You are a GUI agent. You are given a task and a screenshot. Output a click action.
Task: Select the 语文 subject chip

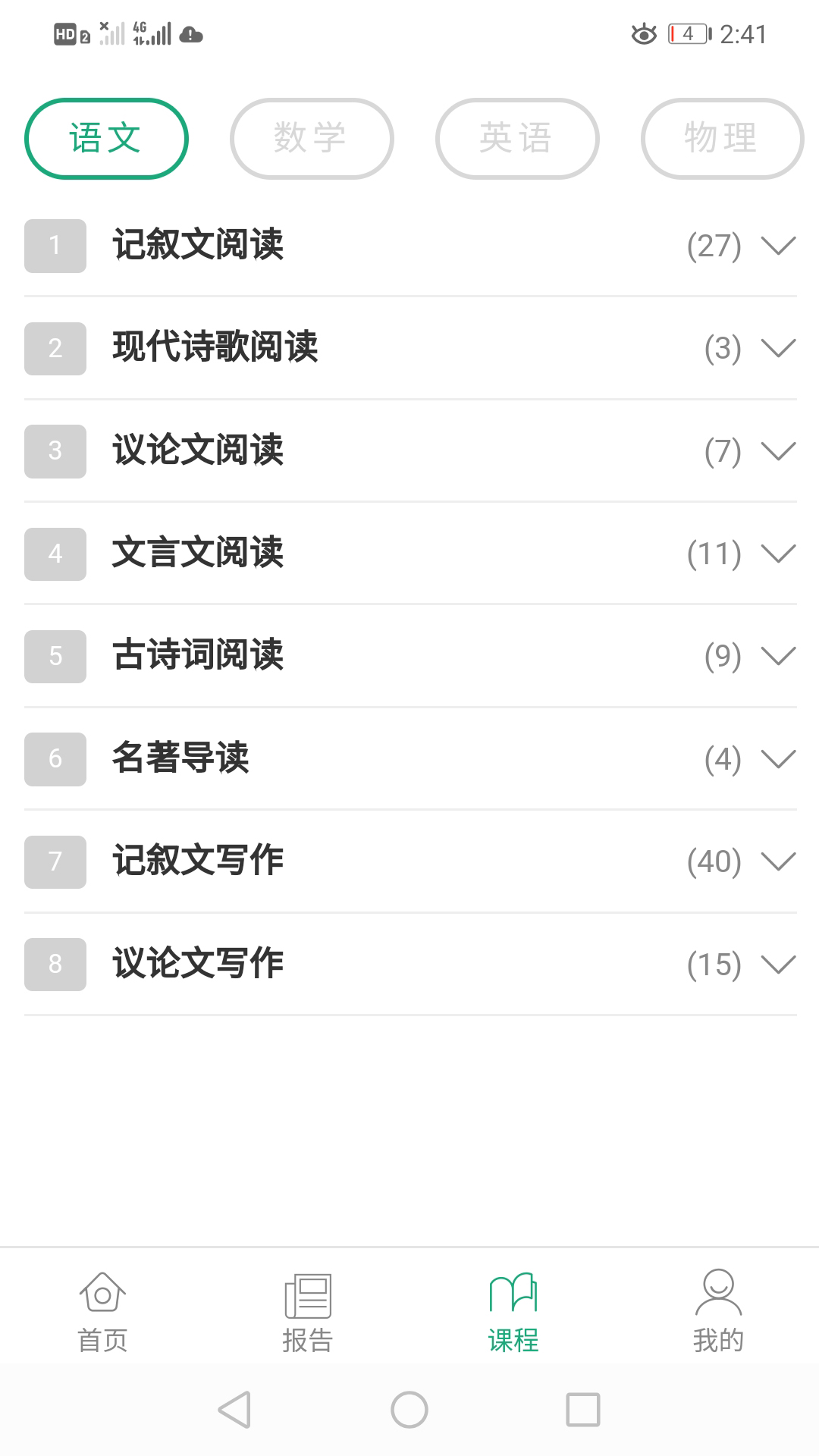[106, 139]
